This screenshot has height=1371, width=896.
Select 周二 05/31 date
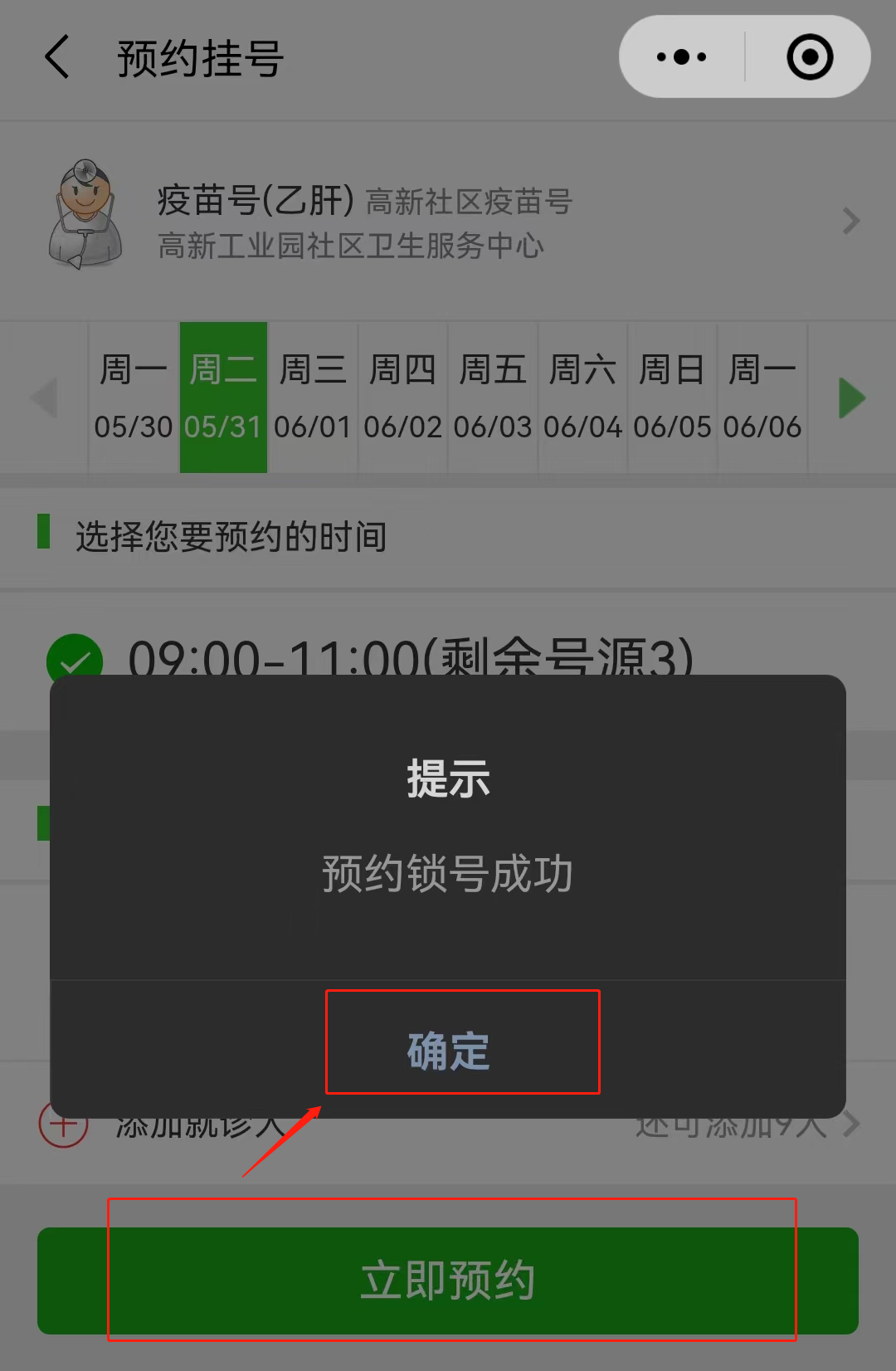(x=223, y=397)
